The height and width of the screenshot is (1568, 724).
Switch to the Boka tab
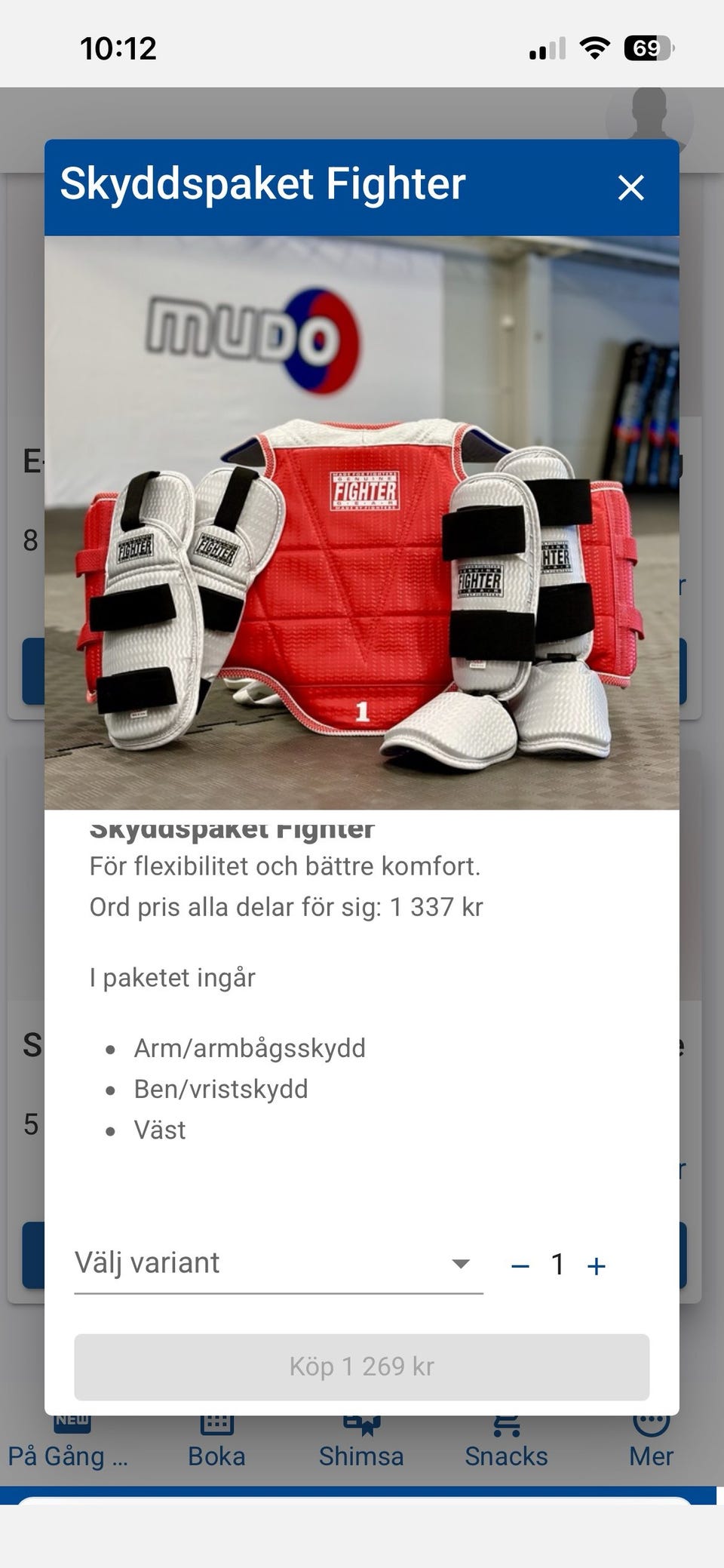pyautogui.click(x=216, y=1443)
